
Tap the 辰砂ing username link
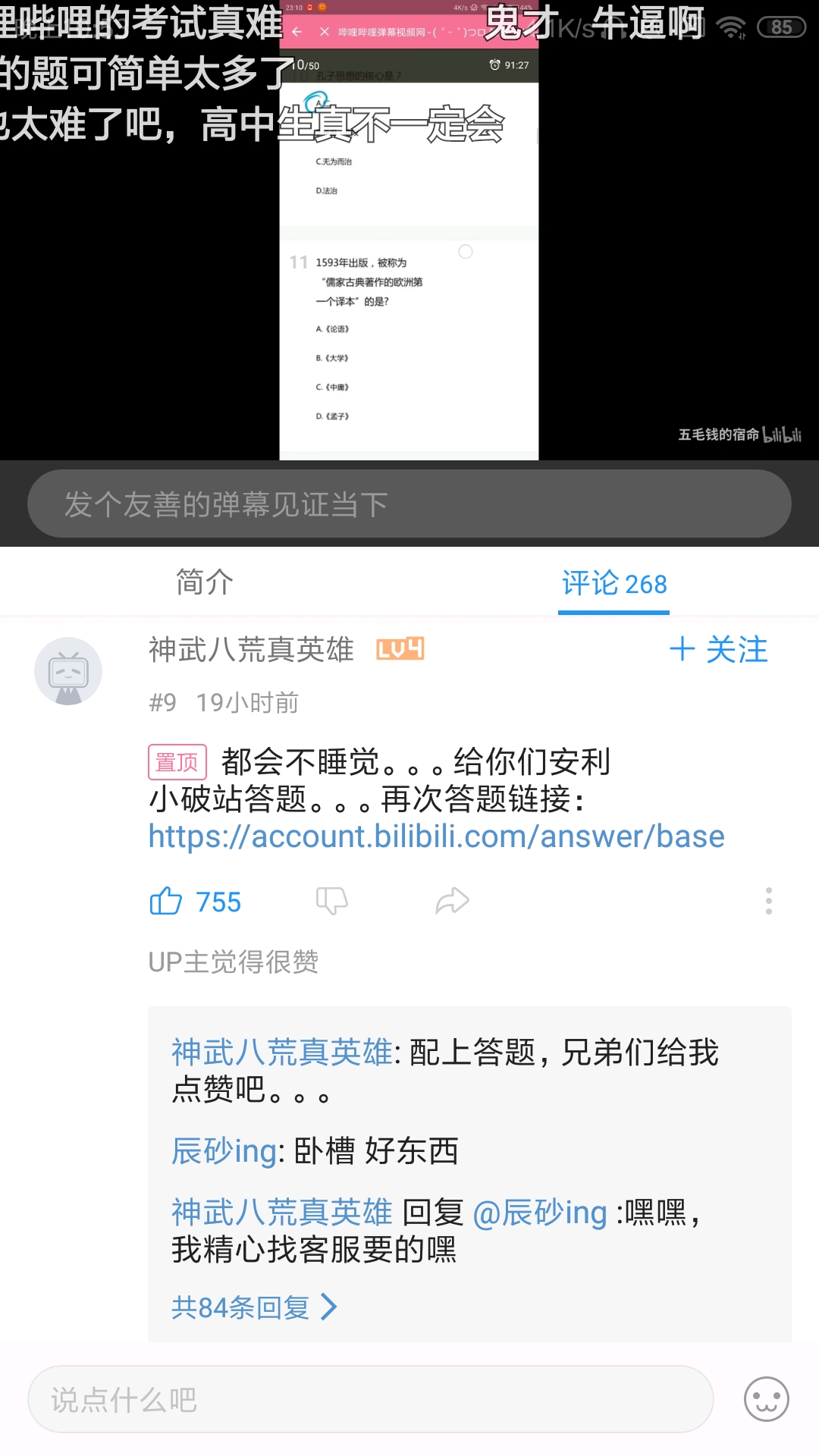click(x=222, y=1150)
